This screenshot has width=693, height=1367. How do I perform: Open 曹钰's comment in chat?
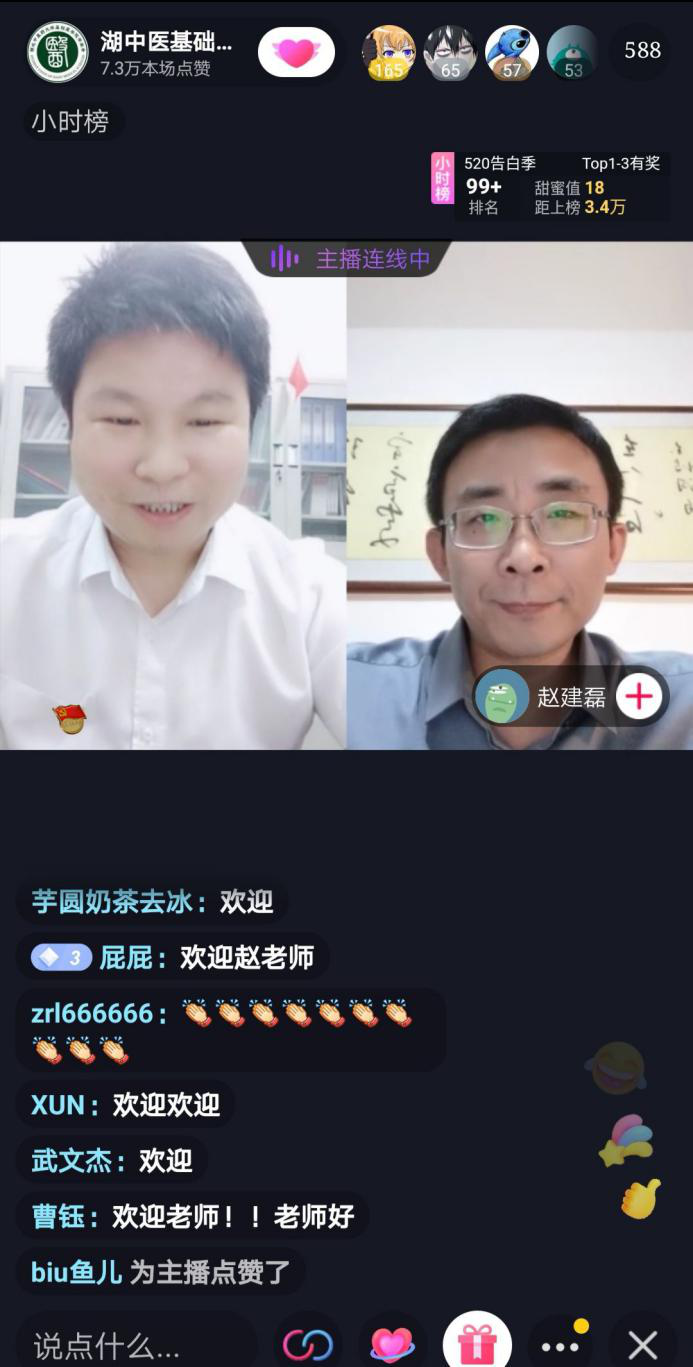click(x=192, y=1216)
